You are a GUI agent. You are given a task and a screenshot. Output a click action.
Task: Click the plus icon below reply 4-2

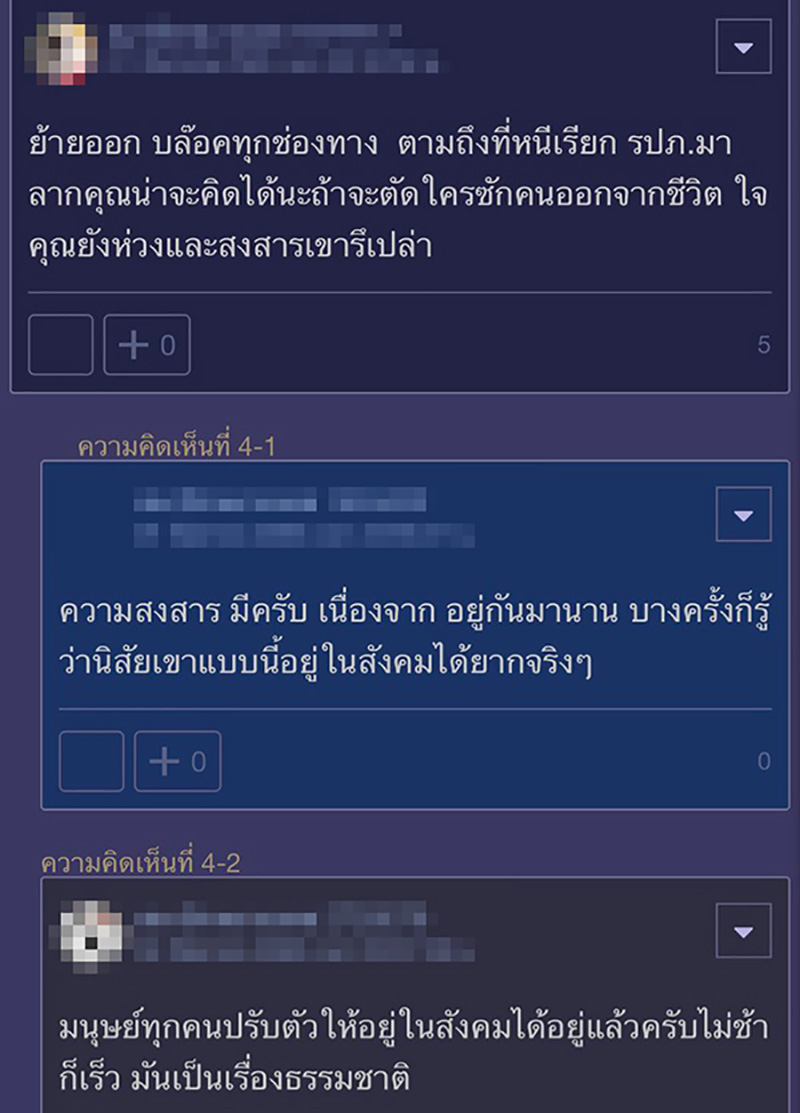(x=175, y=1108)
